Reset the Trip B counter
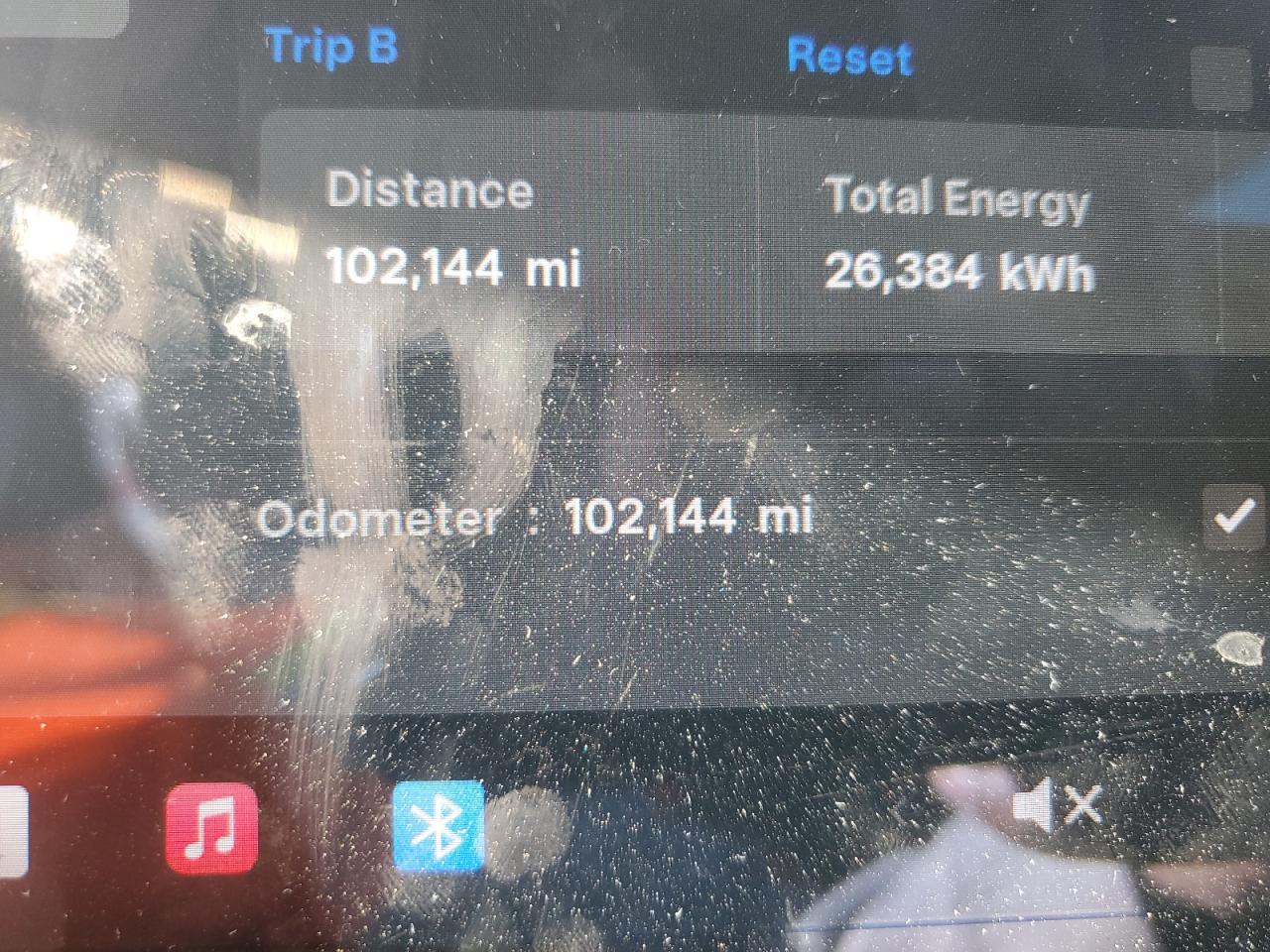This screenshot has width=1270, height=952. [849, 56]
